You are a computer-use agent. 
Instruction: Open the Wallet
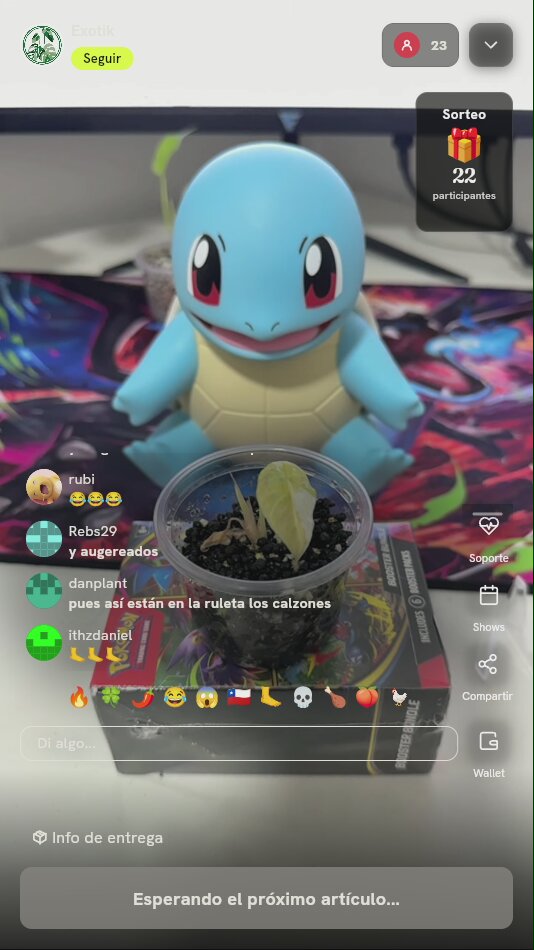(x=489, y=754)
